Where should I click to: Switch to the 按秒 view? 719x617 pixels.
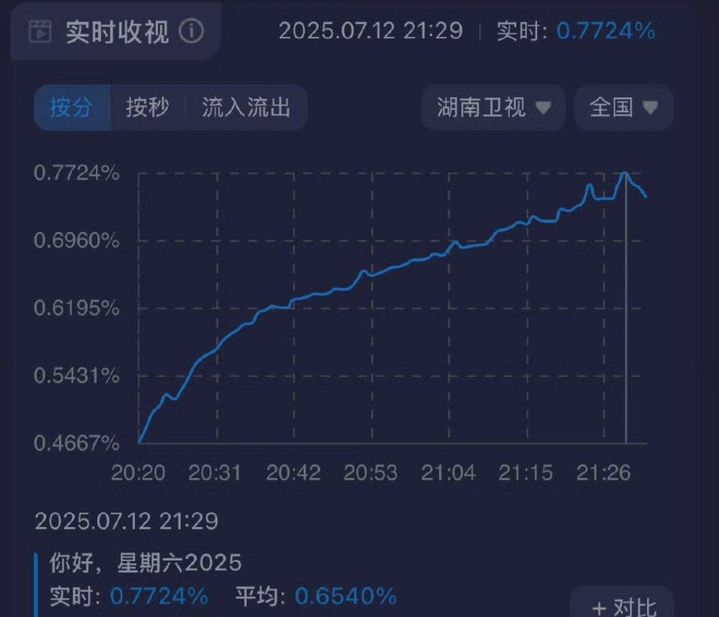(x=147, y=108)
